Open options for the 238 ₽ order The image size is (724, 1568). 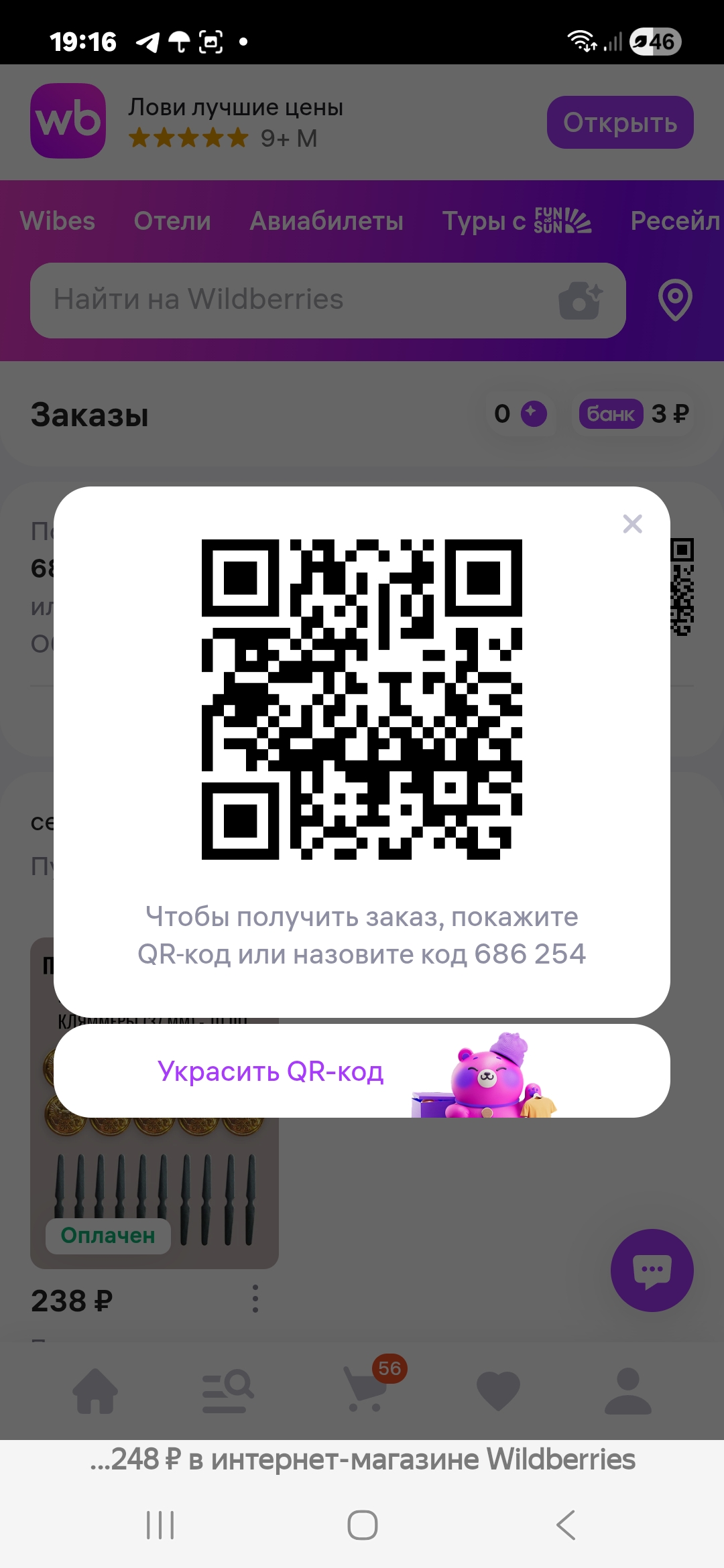tap(255, 1299)
